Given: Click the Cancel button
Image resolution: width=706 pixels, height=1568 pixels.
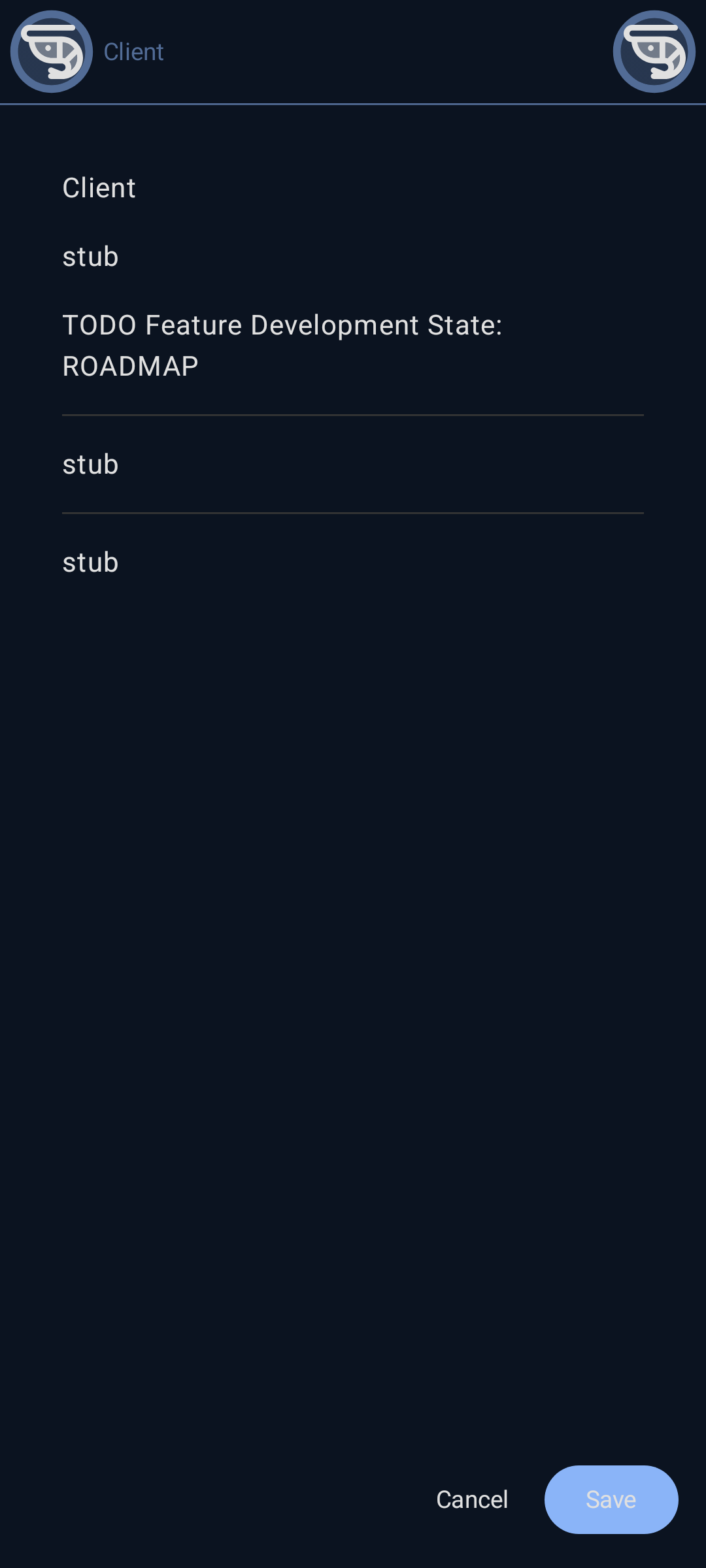Looking at the screenshot, I should [472, 1499].
